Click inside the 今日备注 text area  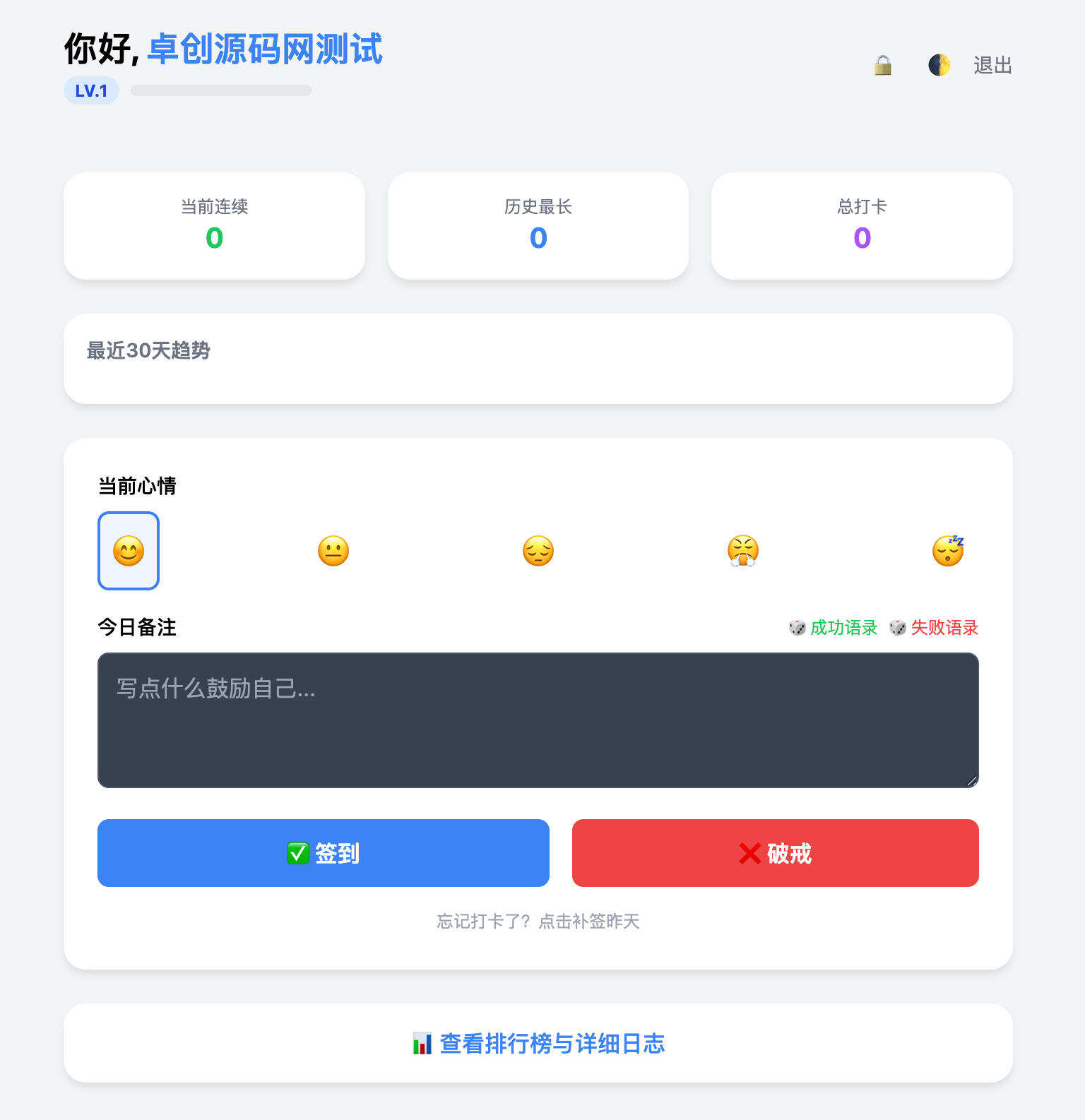[538, 720]
